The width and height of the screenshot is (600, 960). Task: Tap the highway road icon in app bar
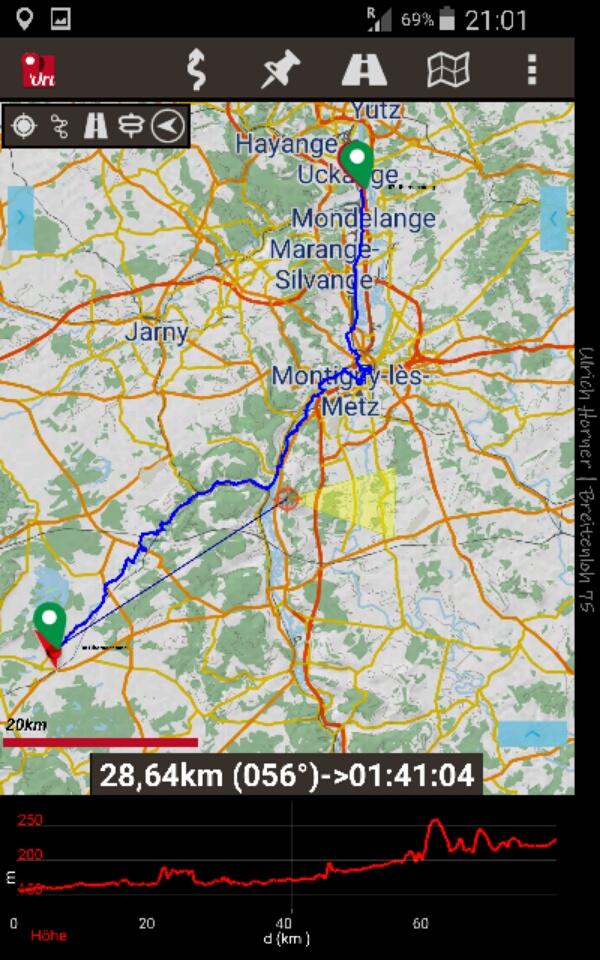coord(364,69)
